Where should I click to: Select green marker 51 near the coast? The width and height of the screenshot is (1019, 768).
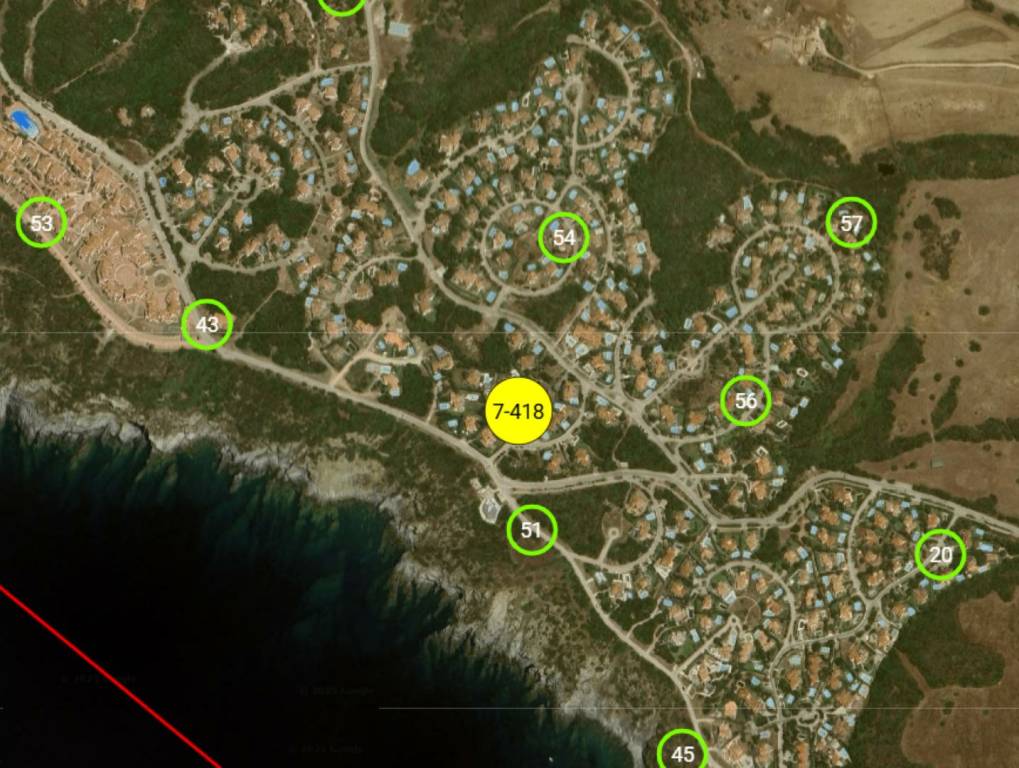point(531,530)
